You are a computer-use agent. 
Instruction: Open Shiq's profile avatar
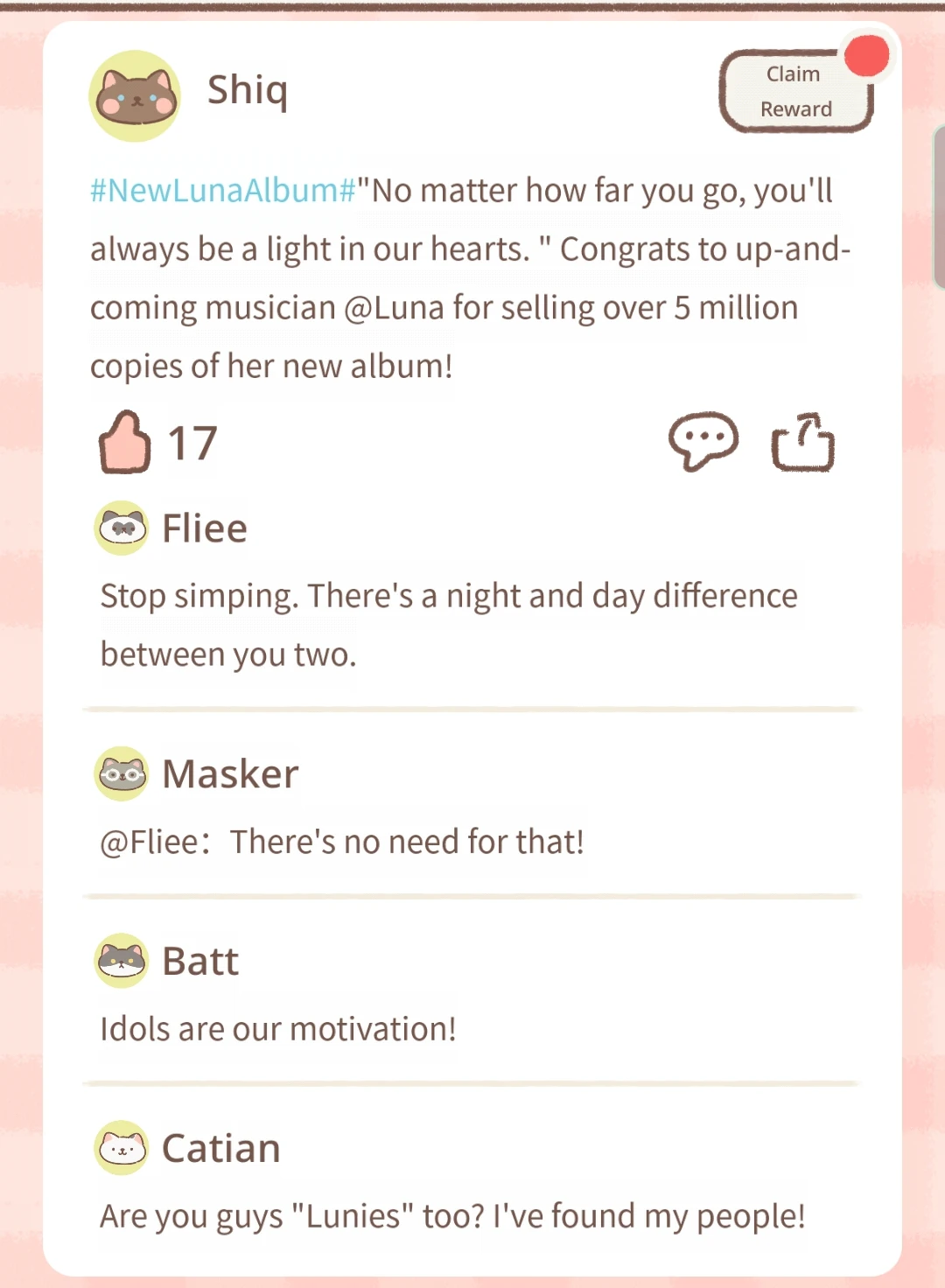coord(135,96)
